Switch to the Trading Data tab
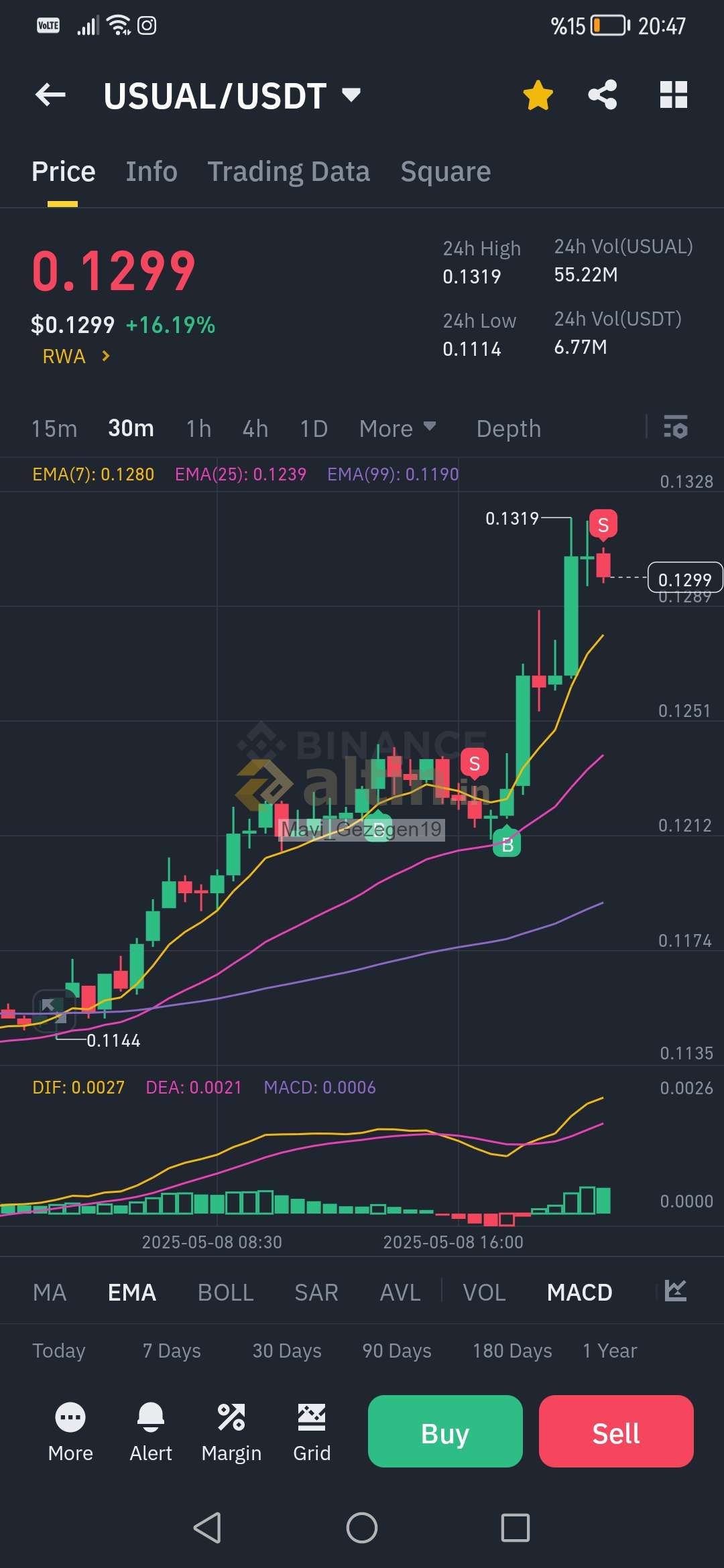 [288, 172]
